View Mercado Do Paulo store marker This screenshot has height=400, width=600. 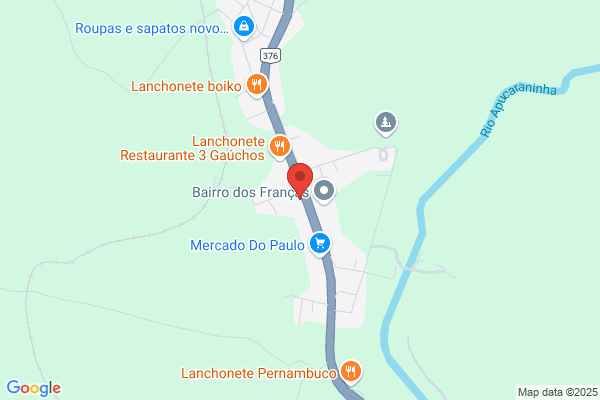point(320,242)
